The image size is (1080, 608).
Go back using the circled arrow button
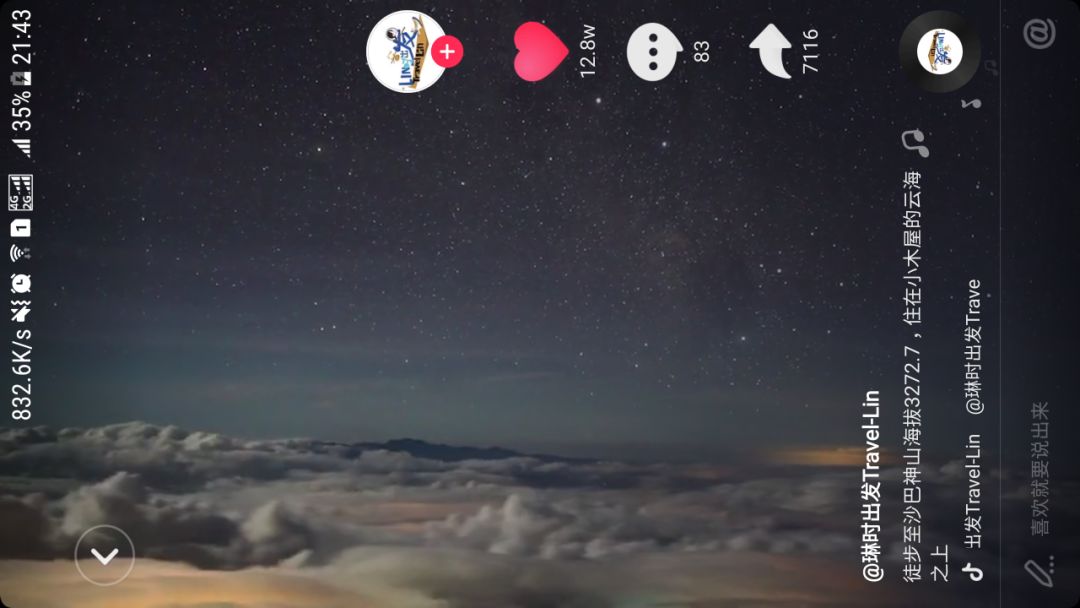104,555
